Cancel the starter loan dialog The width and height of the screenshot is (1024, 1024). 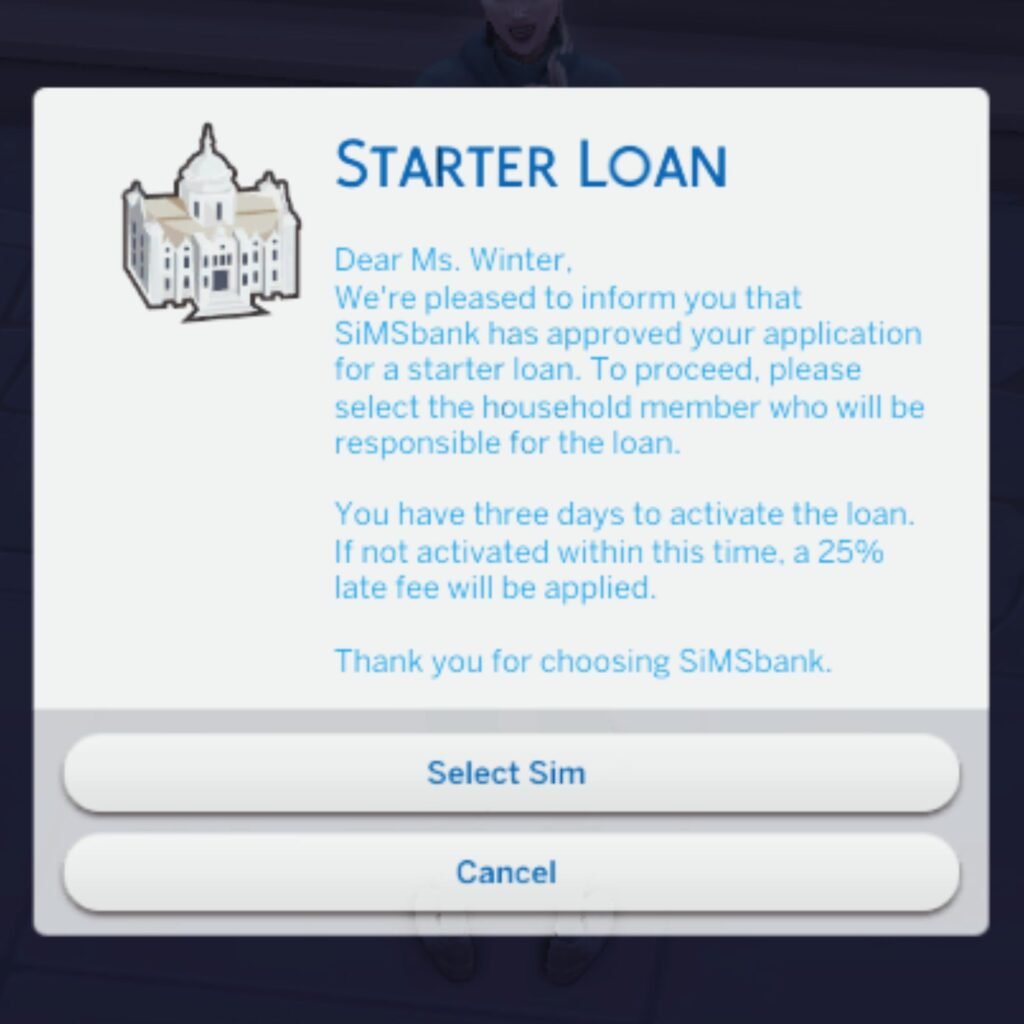510,872
